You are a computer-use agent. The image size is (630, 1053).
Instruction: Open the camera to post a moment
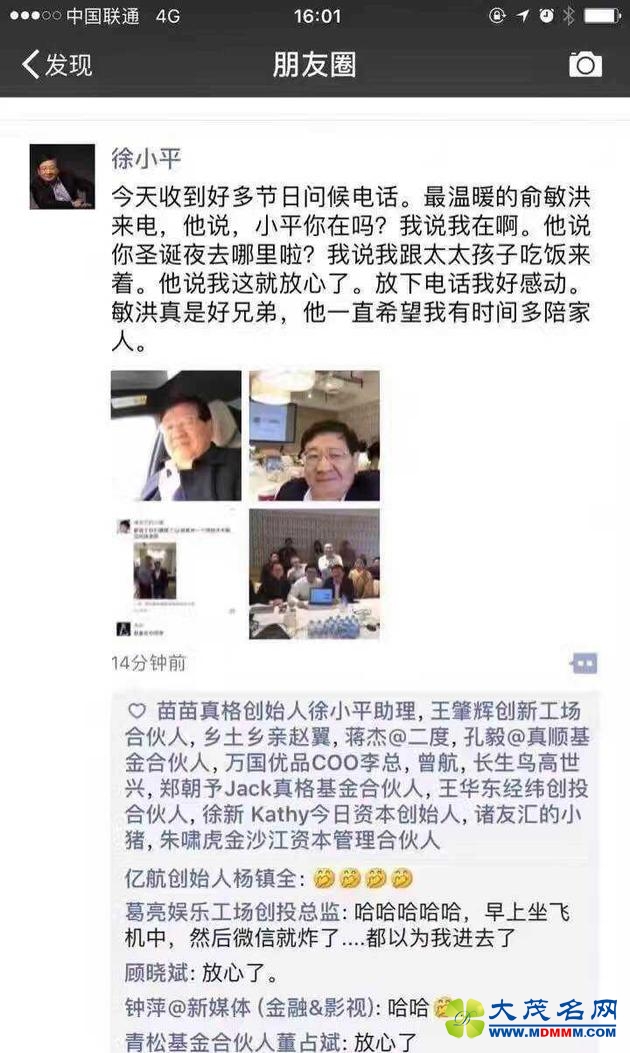(x=585, y=65)
